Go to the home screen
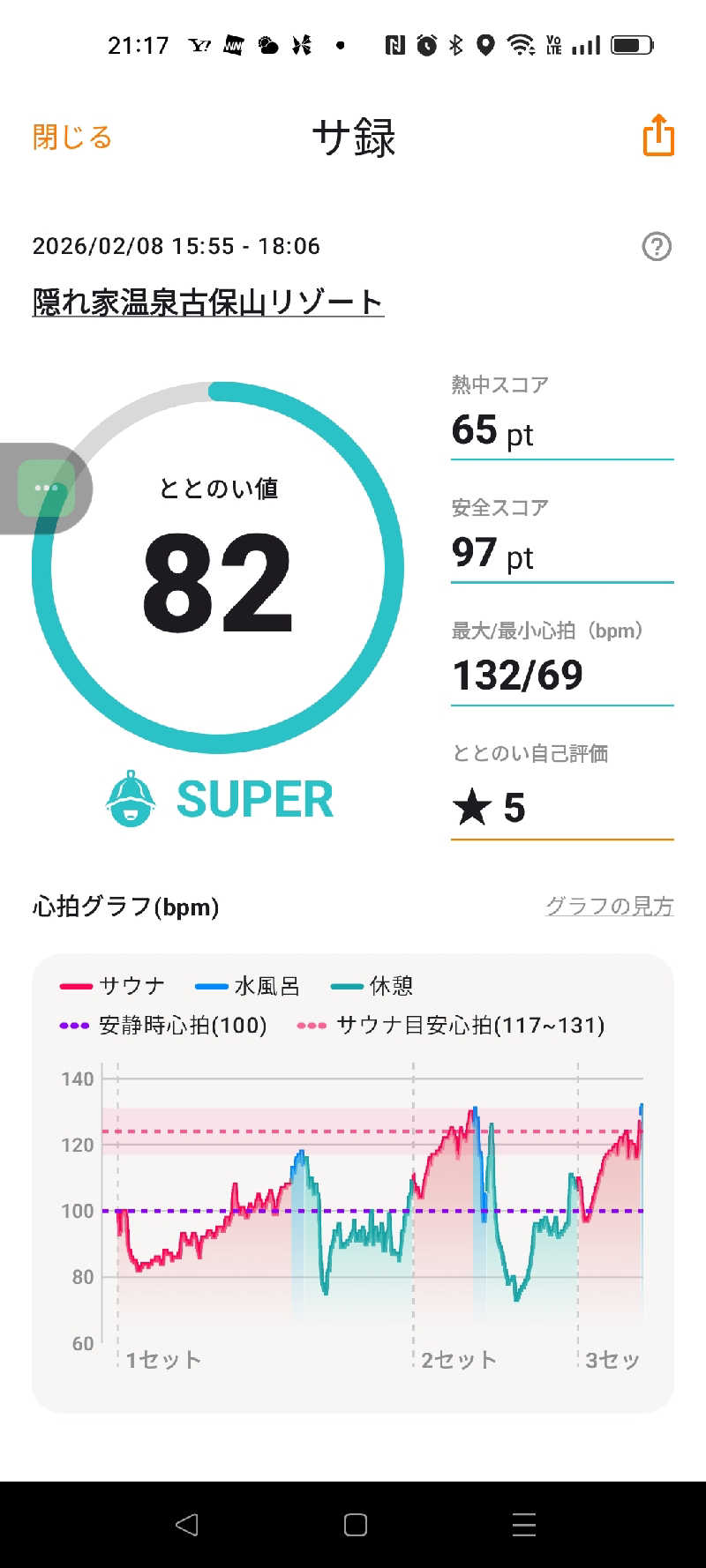This screenshot has width=706, height=1568. click(355, 1525)
